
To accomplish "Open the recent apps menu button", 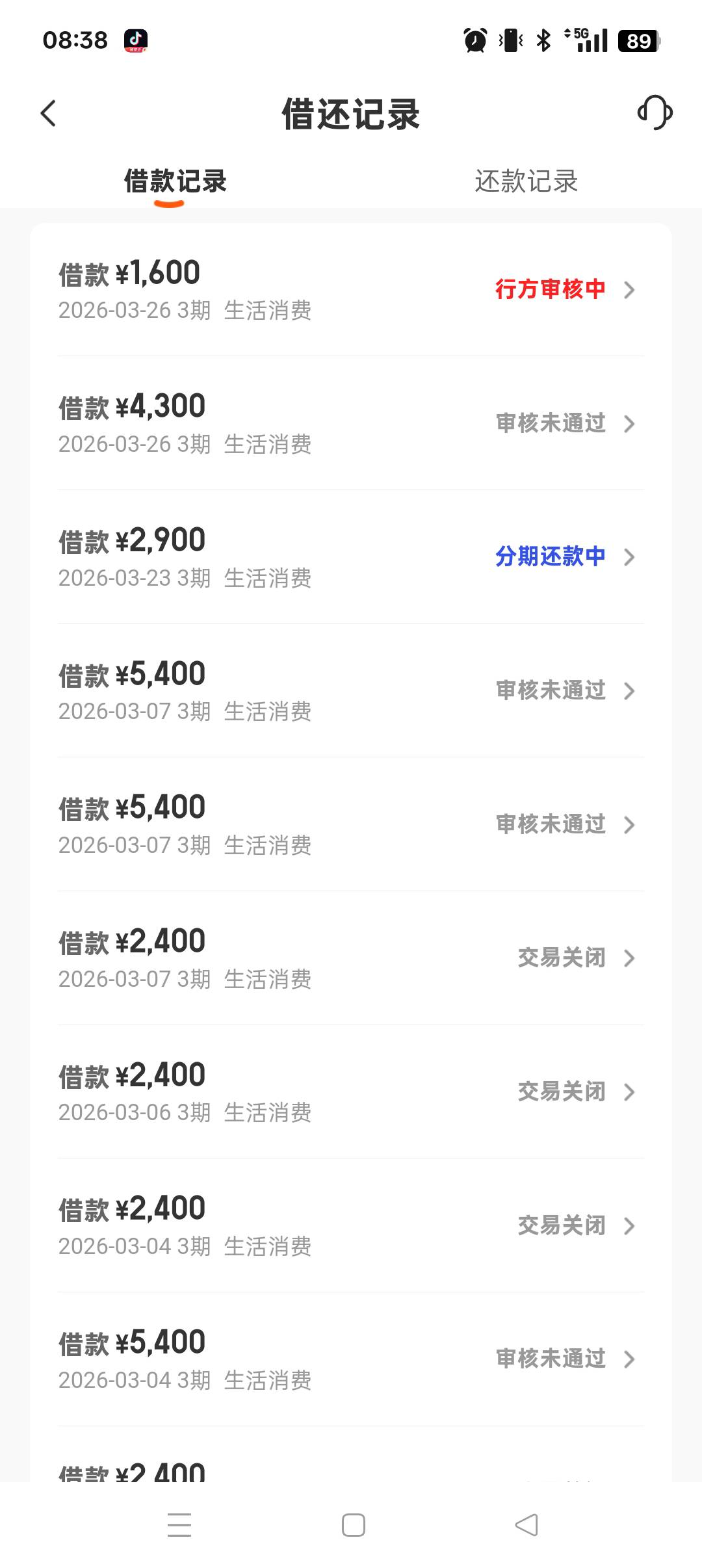I will (x=179, y=1525).
